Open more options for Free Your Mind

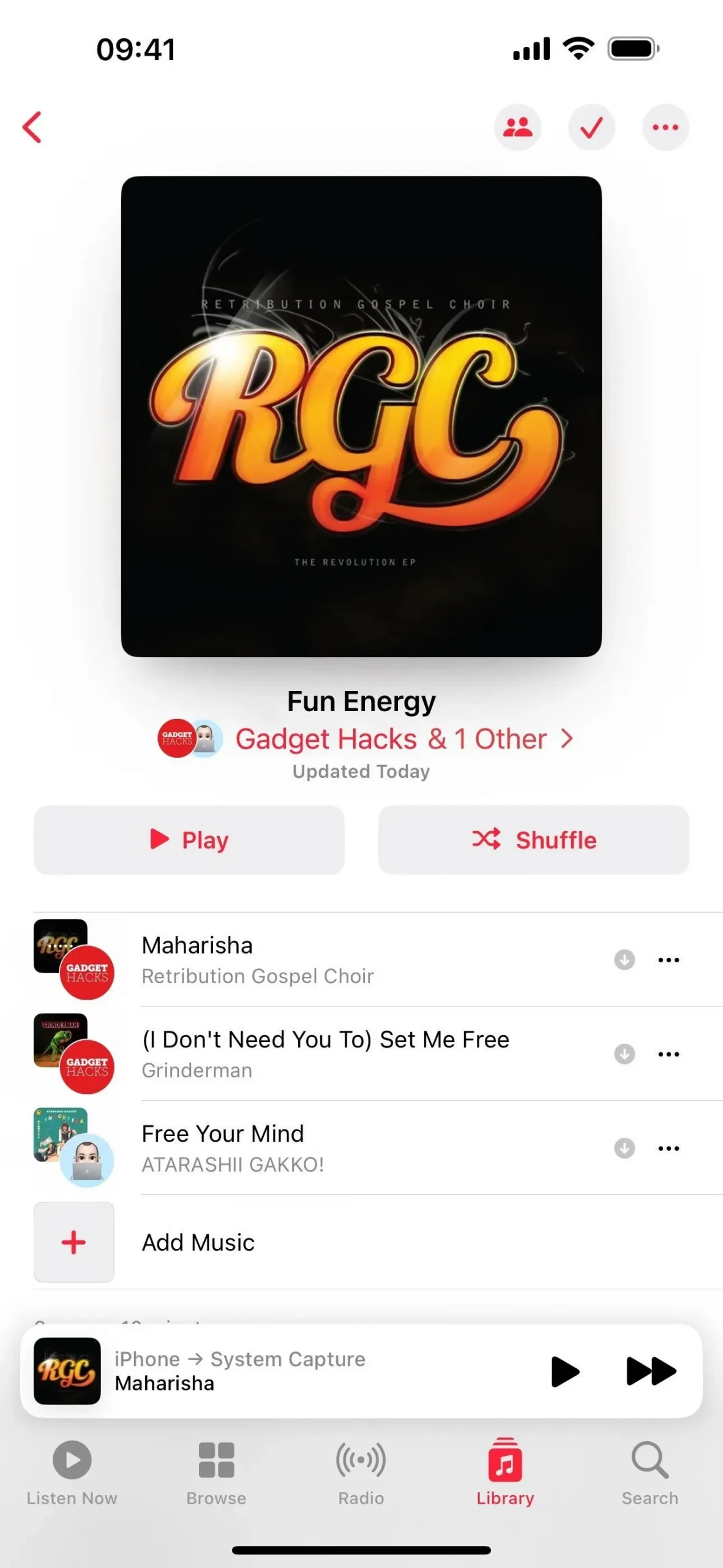[669, 1148]
